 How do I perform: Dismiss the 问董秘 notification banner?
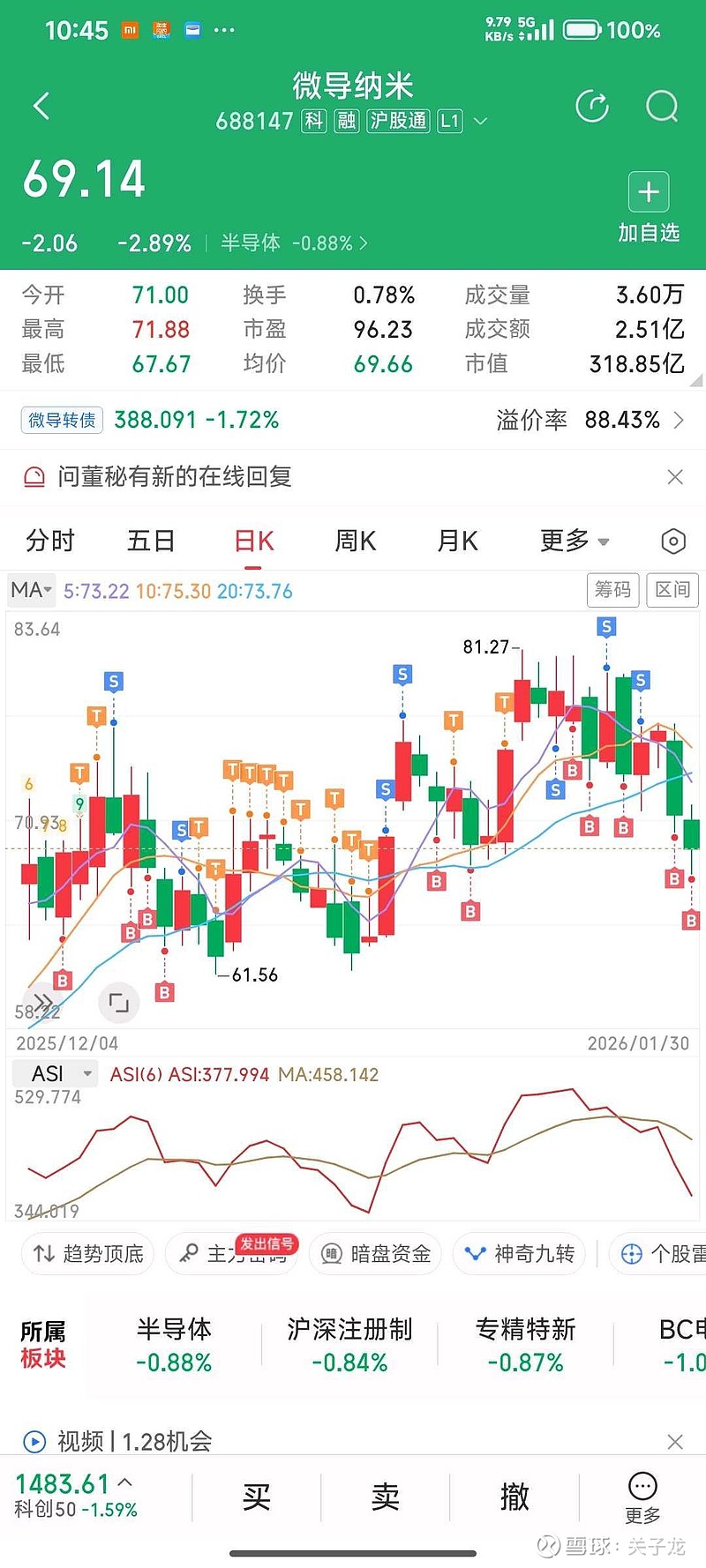pyautogui.click(x=675, y=477)
